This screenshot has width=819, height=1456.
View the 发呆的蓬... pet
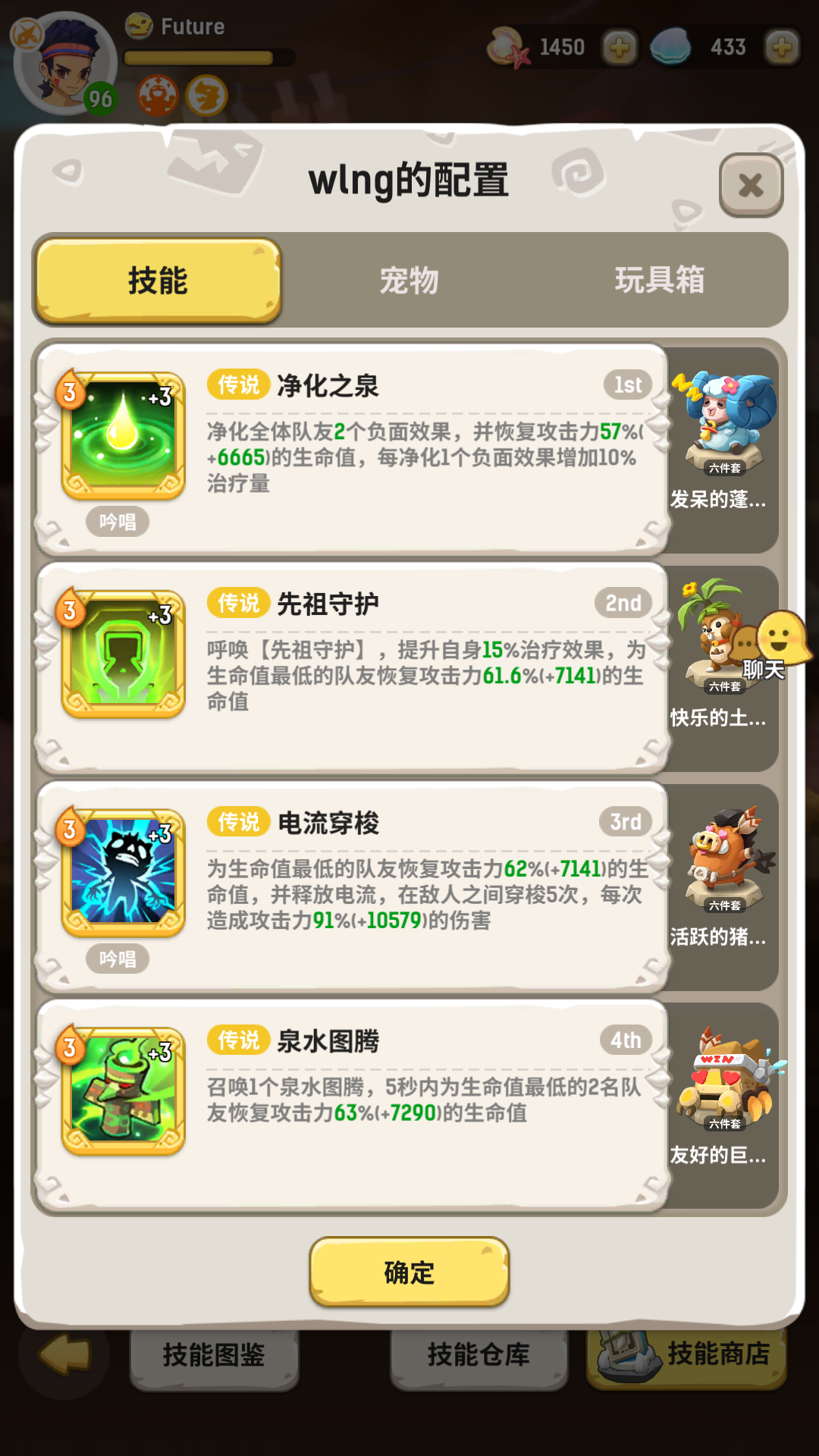coord(723,449)
